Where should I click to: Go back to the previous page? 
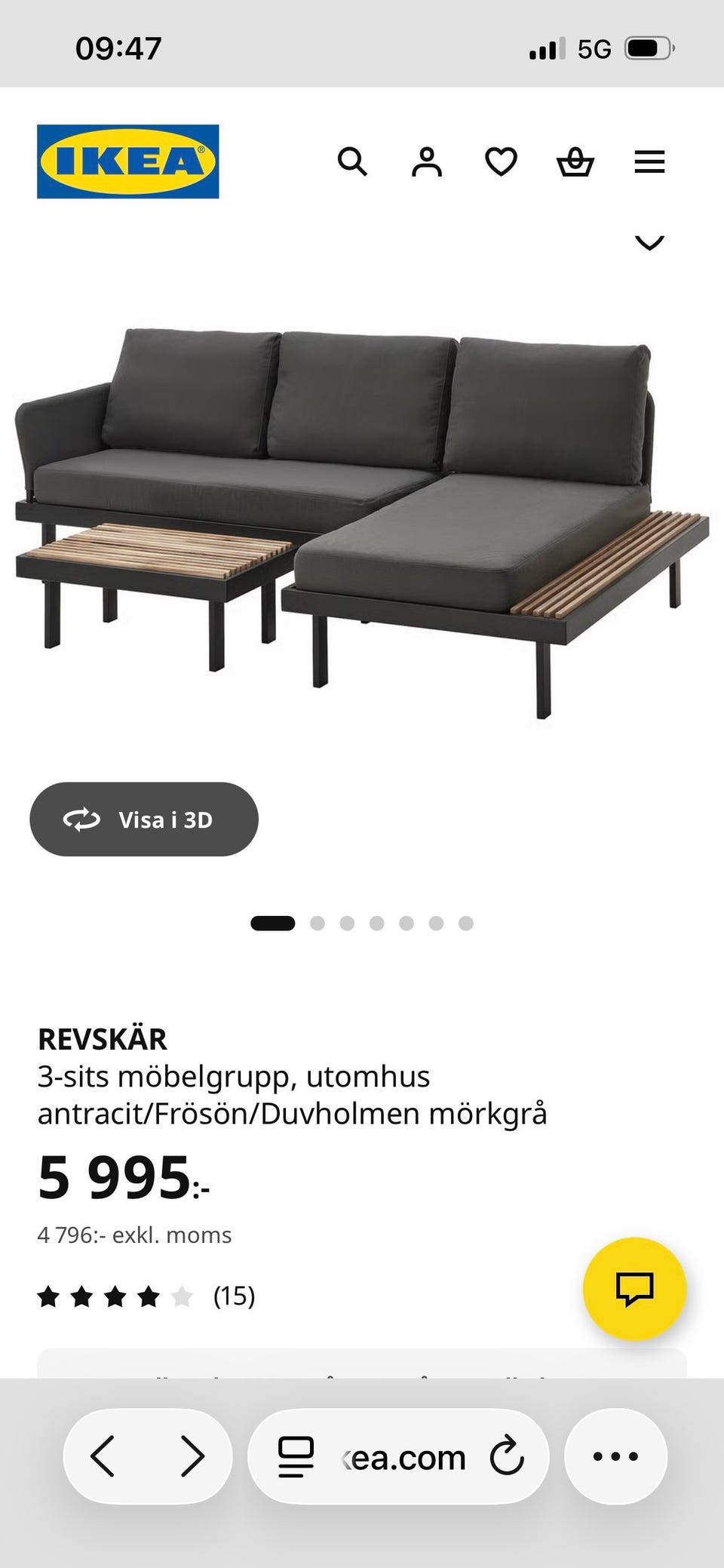point(103,1456)
